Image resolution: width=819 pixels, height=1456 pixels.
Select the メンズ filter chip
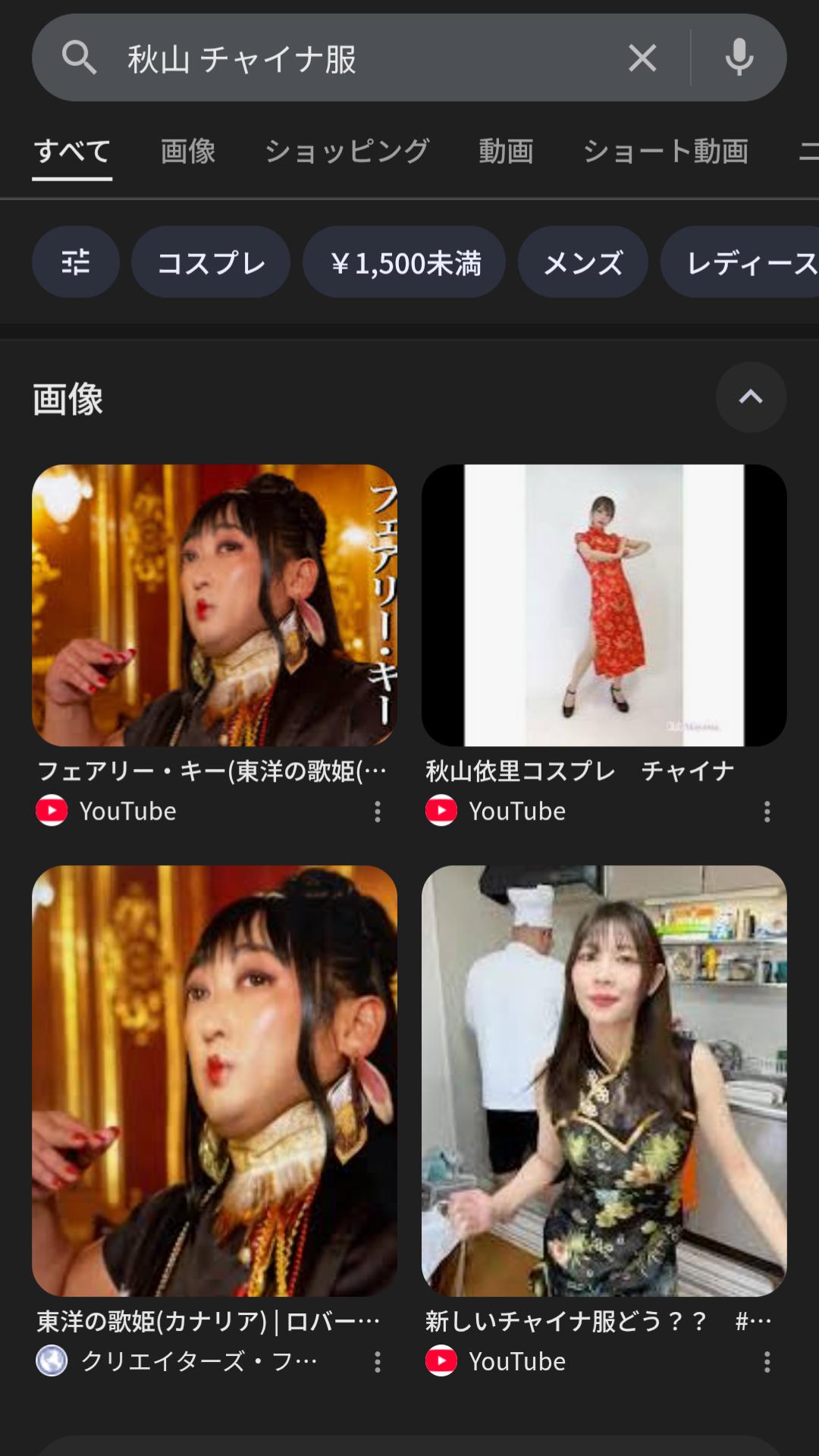(582, 262)
